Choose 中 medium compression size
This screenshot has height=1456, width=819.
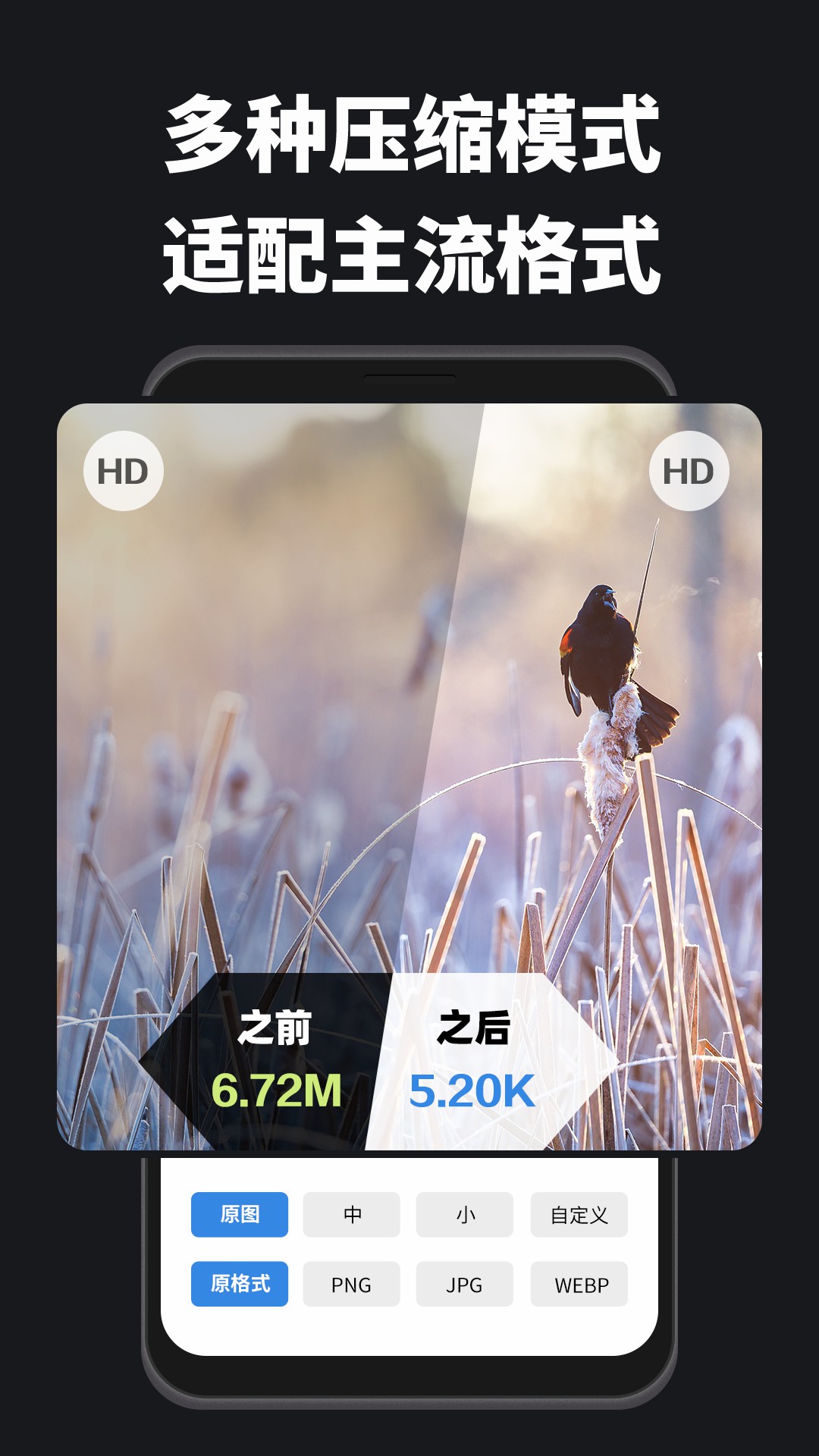click(x=353, y=1214)
